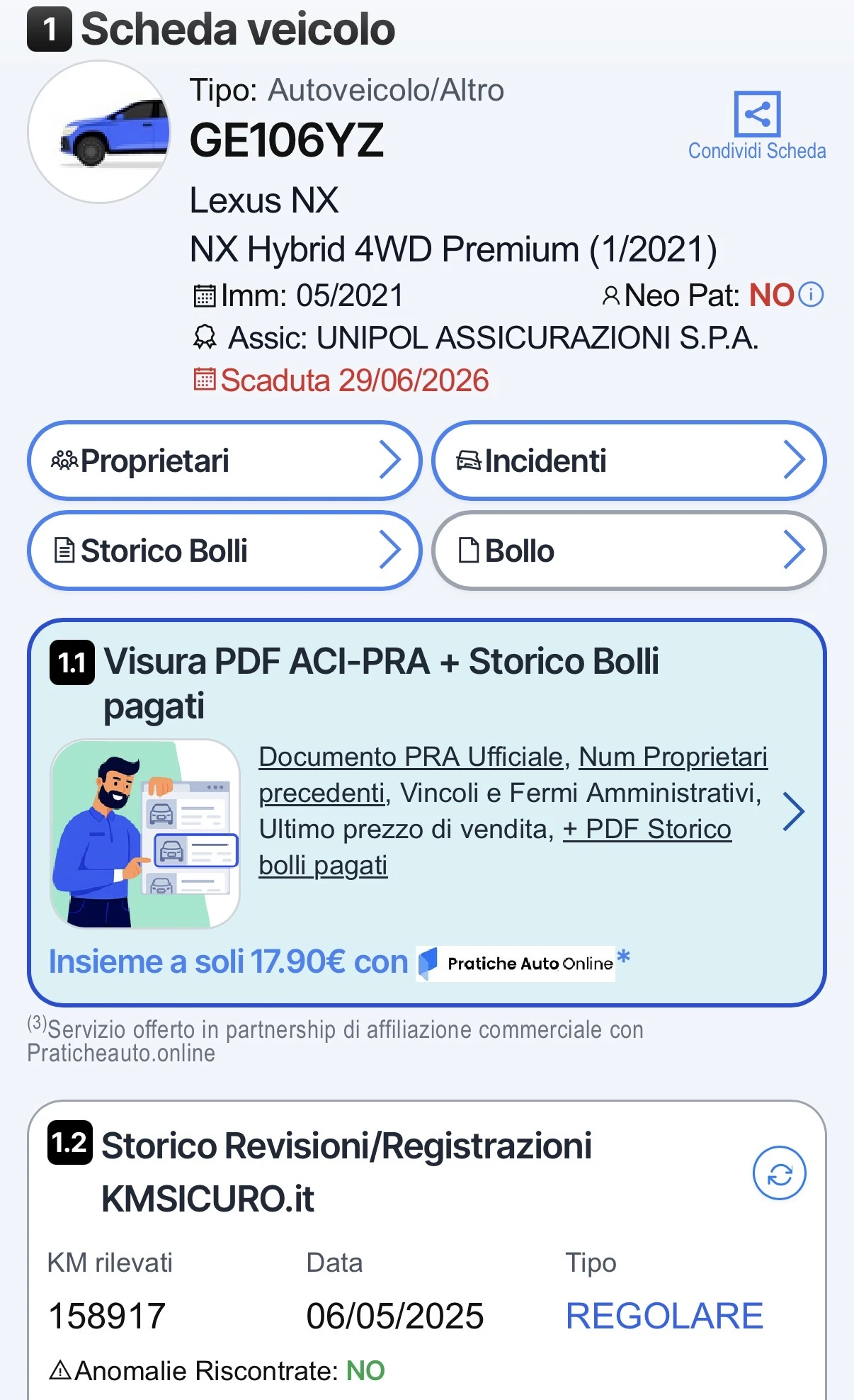Screen dimensions: 854x1400
Task: Follow the Documento PRA Ufficiale link
Action: [x=411, y=757]
